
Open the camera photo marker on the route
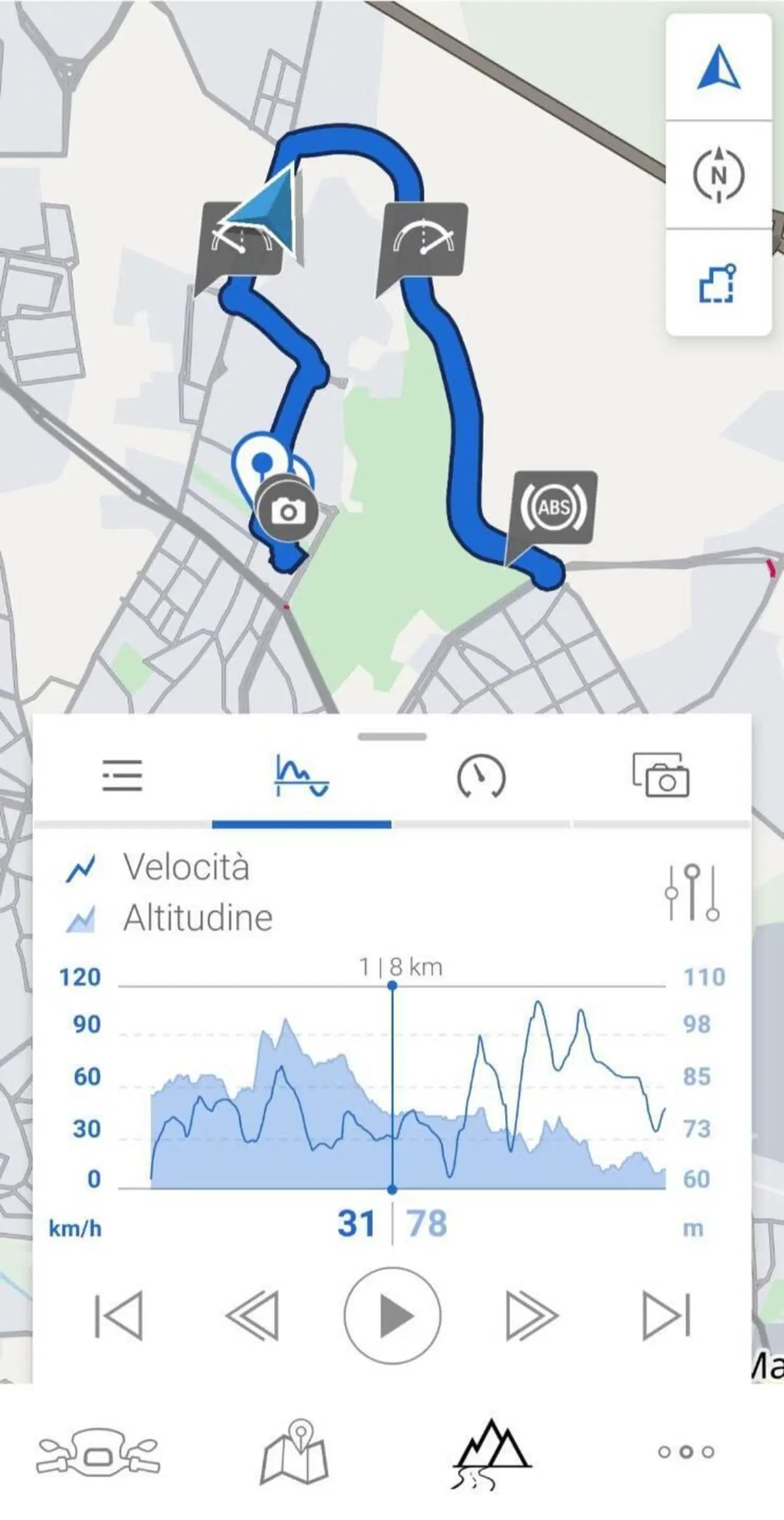pyautogui.click(x=288, y=511)
